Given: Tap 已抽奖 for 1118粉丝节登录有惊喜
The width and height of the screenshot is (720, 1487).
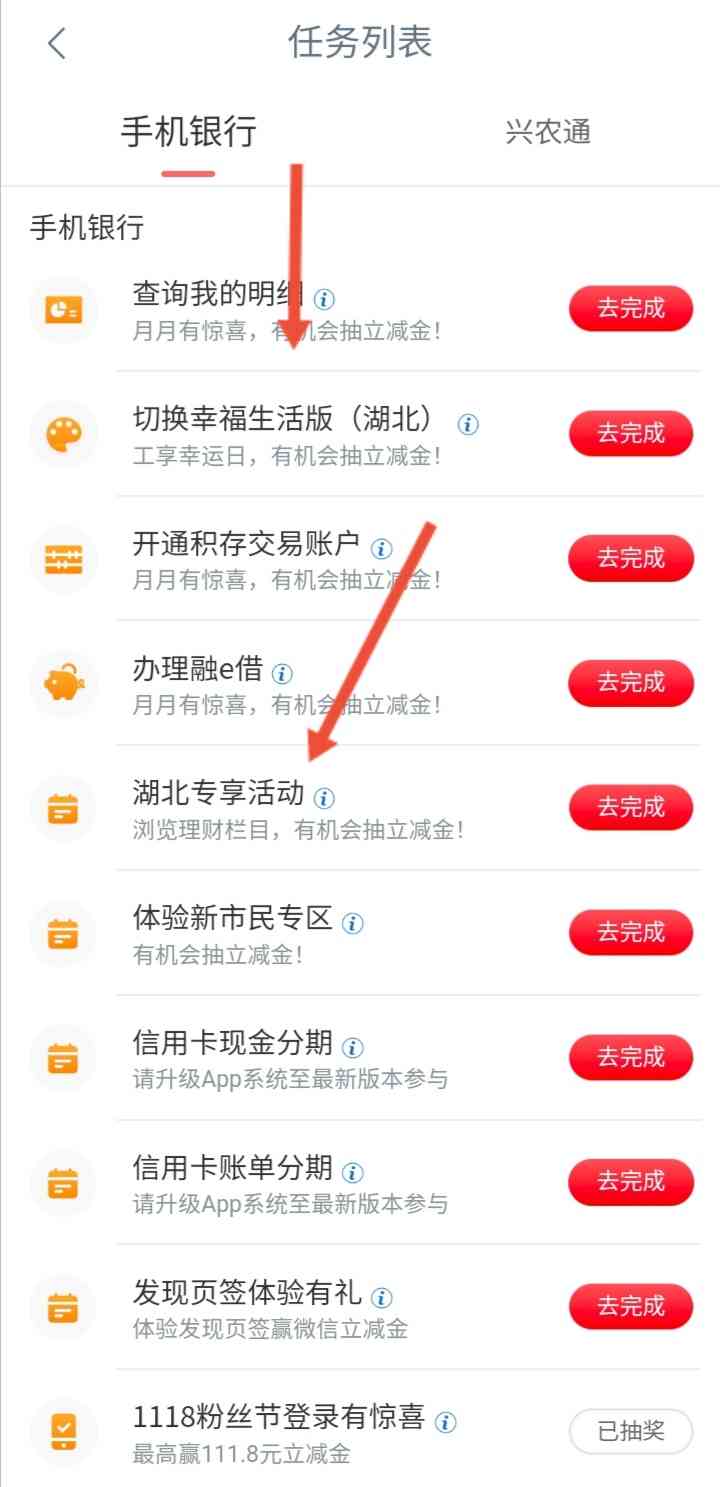Looking at the screenshot, I should coord(630,1431).
